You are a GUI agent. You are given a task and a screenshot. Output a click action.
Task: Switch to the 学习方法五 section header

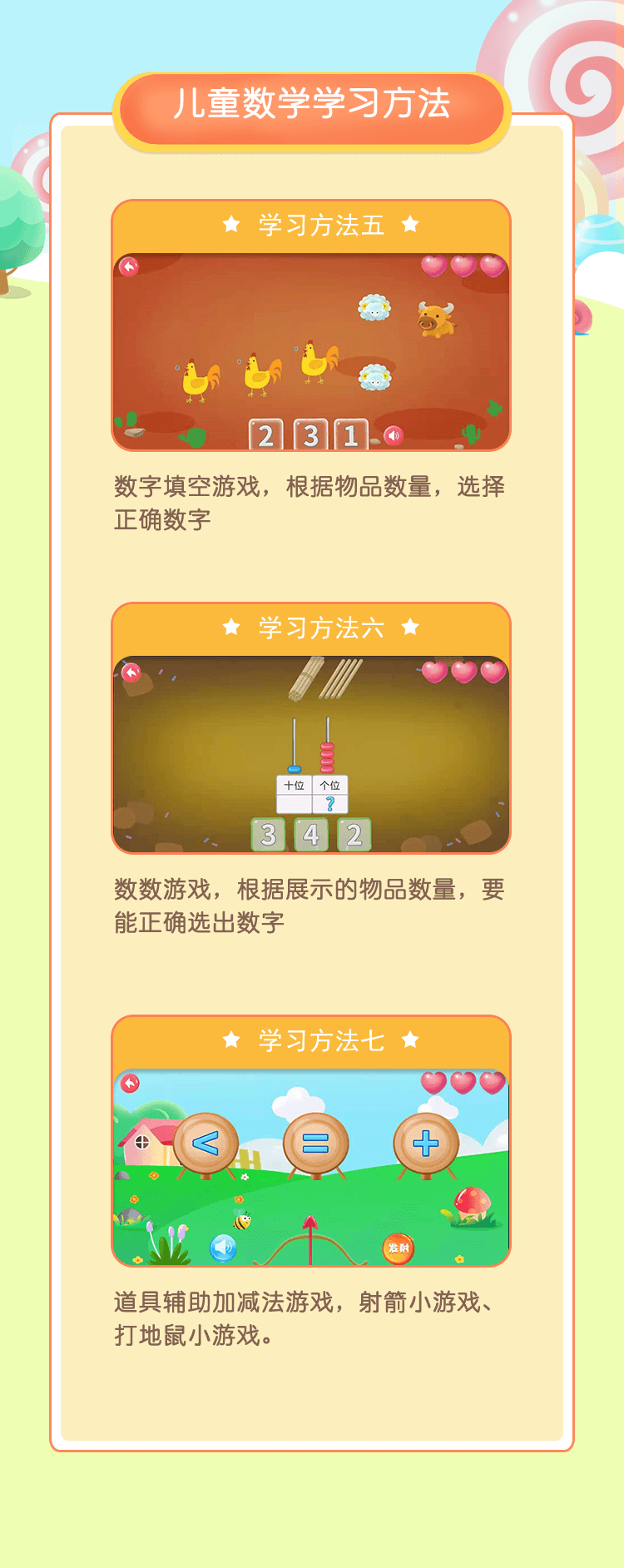[312, 225]
